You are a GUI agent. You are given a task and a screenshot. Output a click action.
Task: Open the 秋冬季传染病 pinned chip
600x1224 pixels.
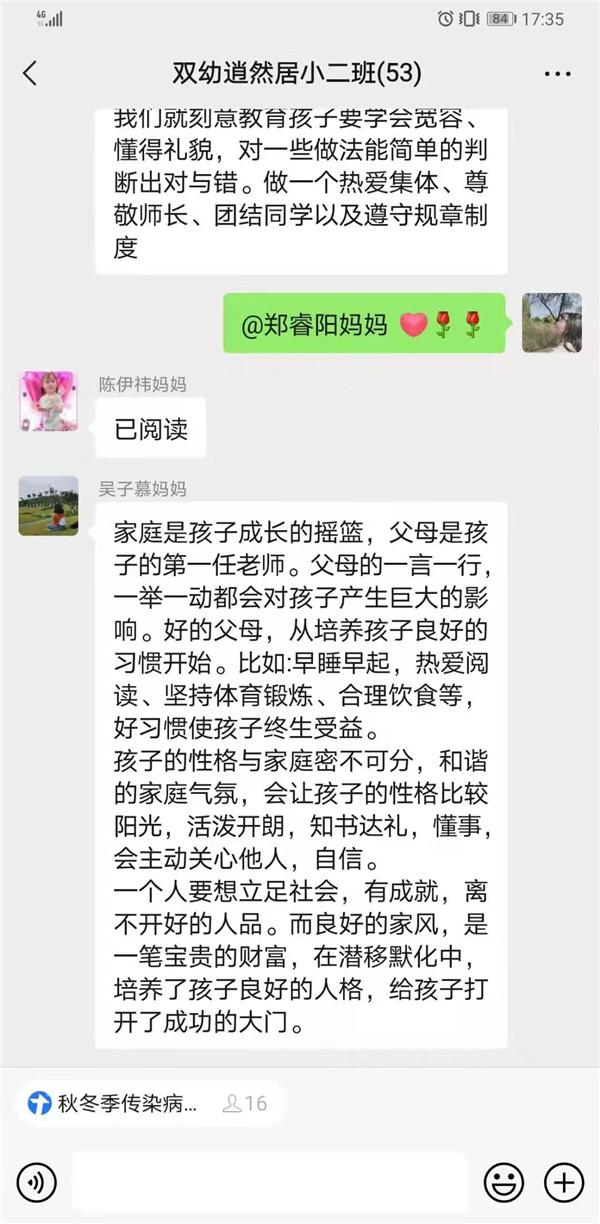pos(145,1104)
